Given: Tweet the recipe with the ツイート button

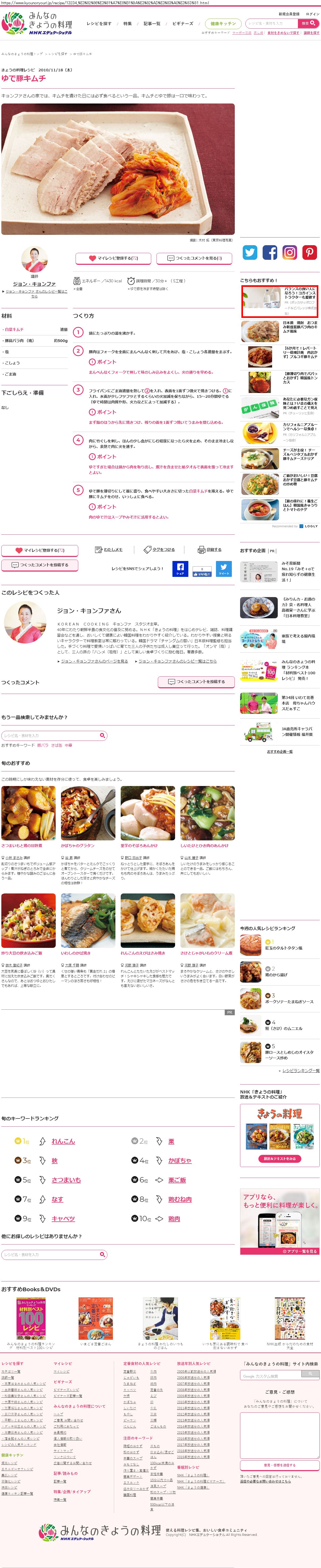Looking at the screenshot, I should (x=224, y=568).
